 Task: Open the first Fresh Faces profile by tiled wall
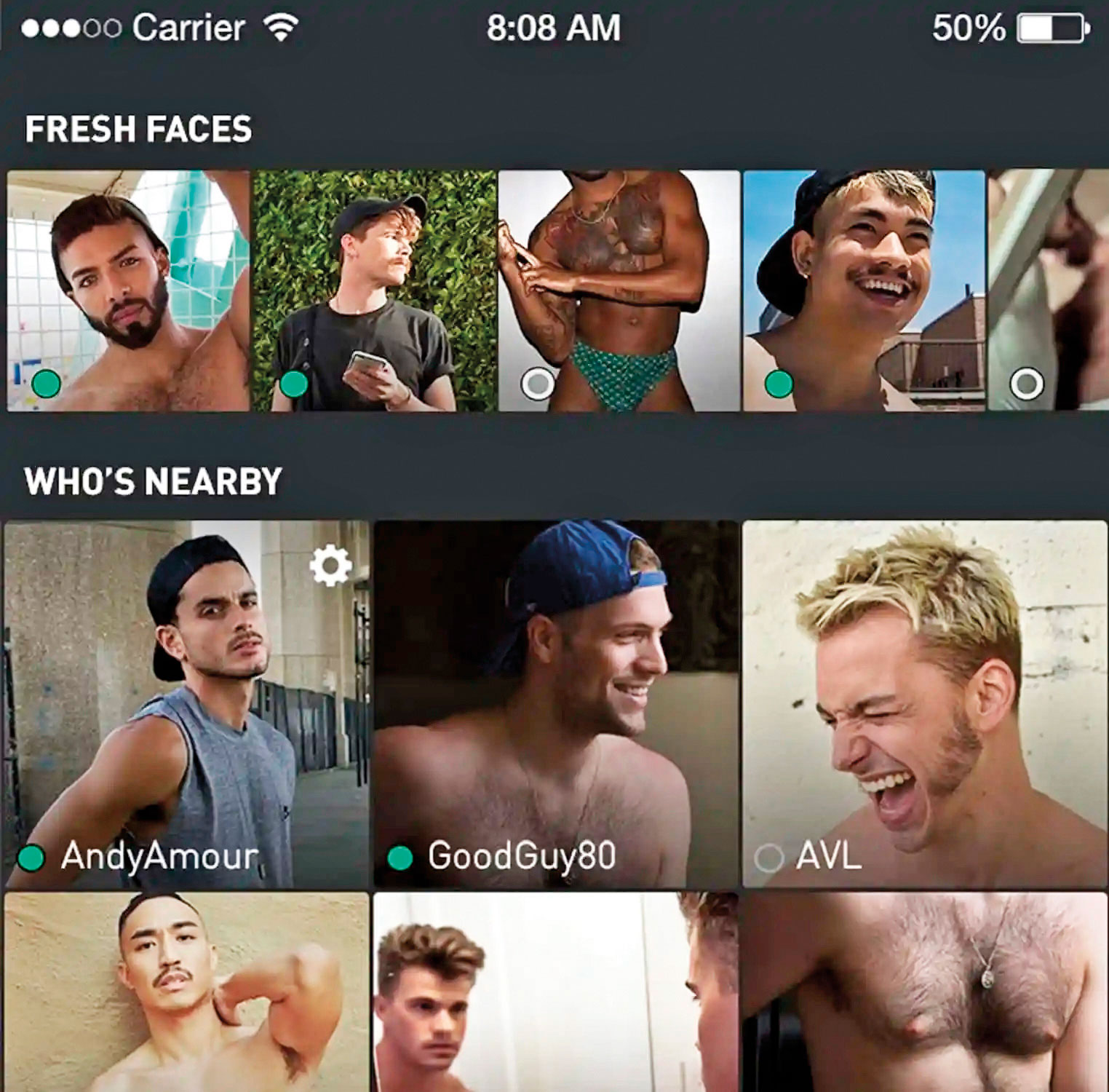click(x=129, y=291)
